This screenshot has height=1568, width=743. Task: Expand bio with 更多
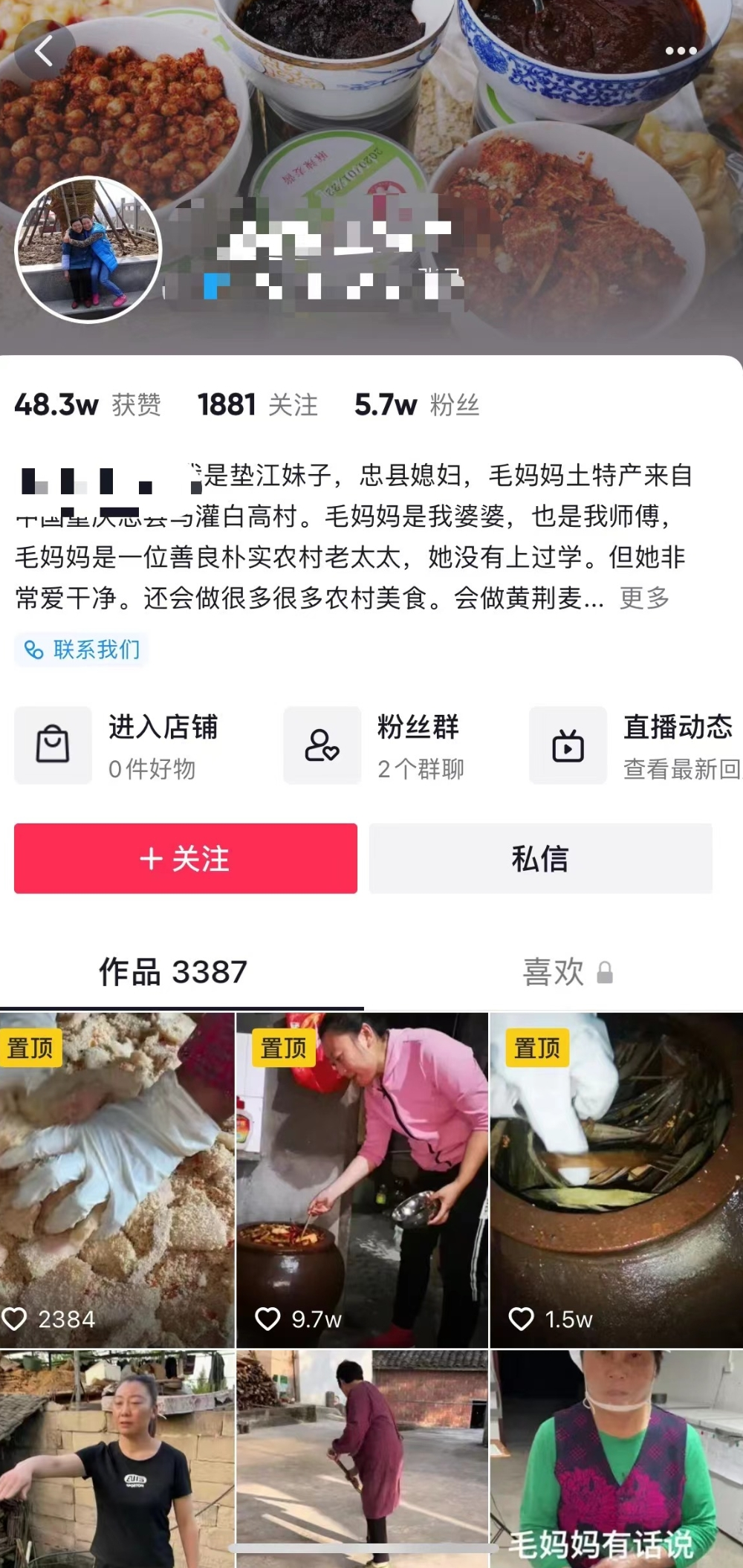tap(644, 598)
